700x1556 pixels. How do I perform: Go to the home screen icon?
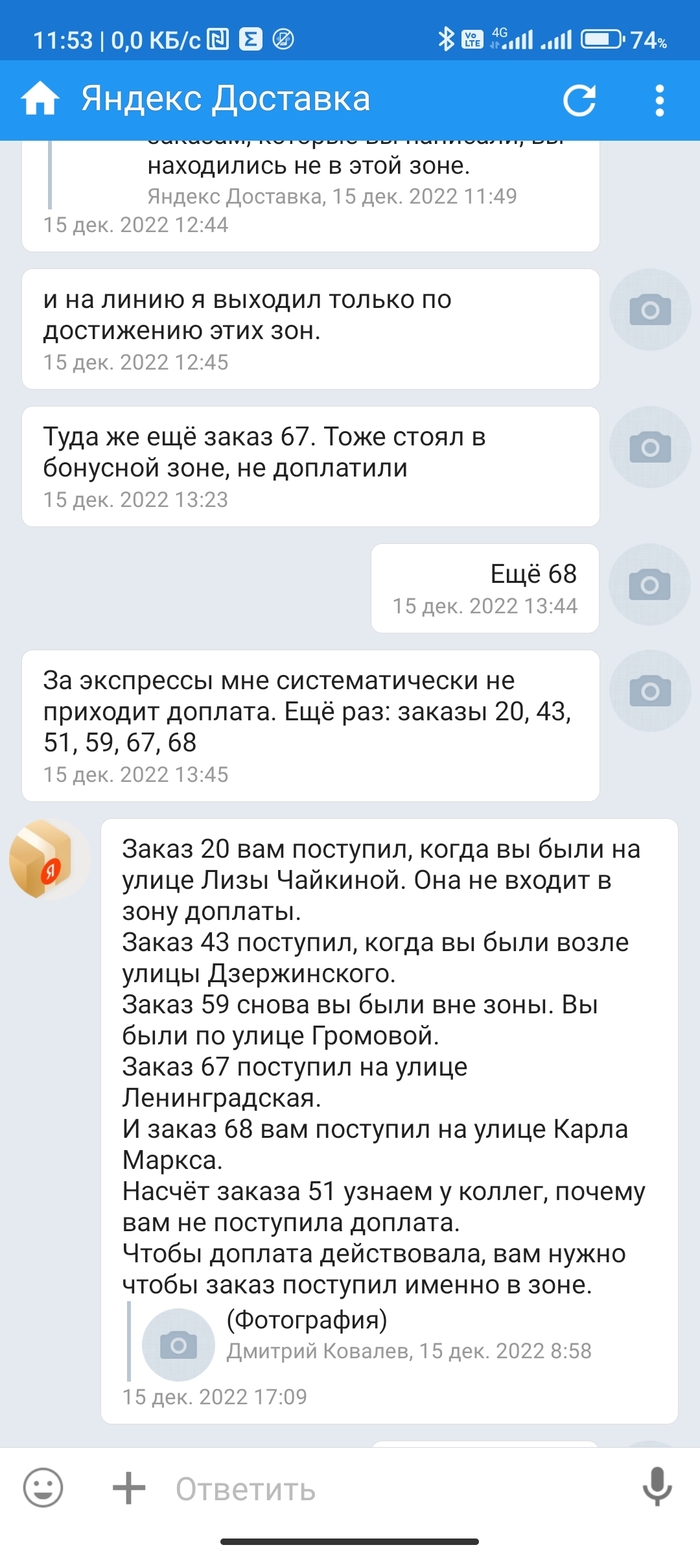click(x=41, y=99)
